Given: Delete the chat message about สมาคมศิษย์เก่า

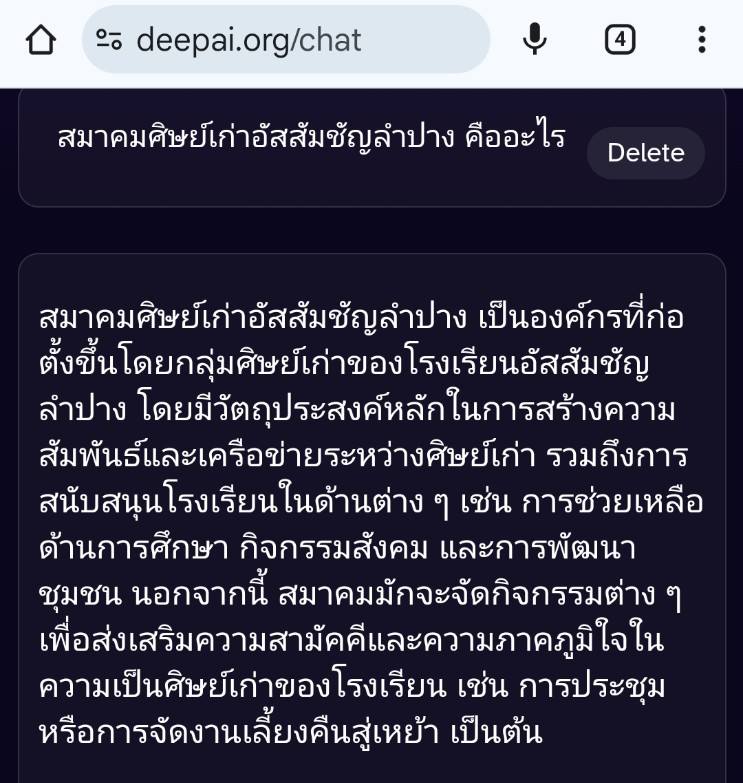Looking at the screenshot, I should pos(645,153).
